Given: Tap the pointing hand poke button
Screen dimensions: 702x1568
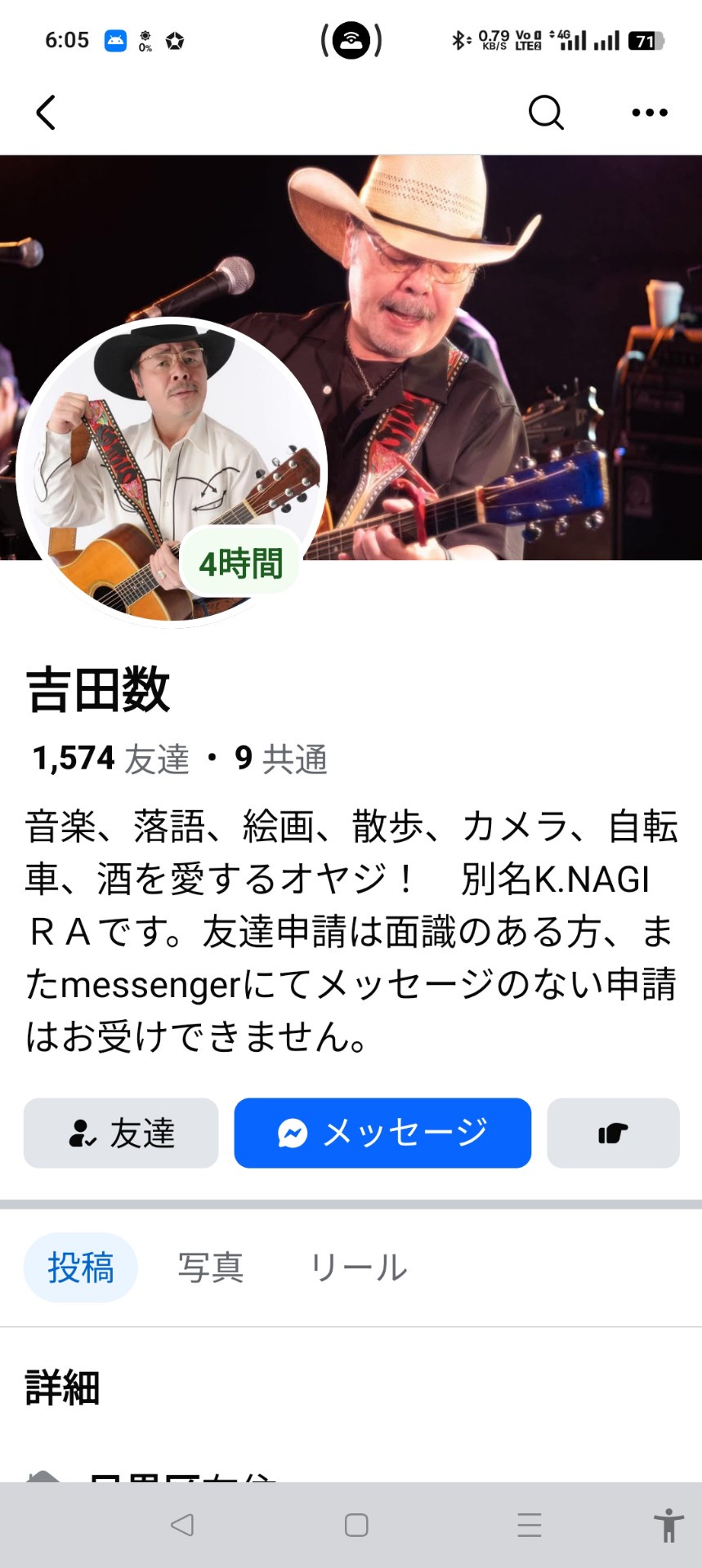Looking at the screenshot, I should 613,1133.
